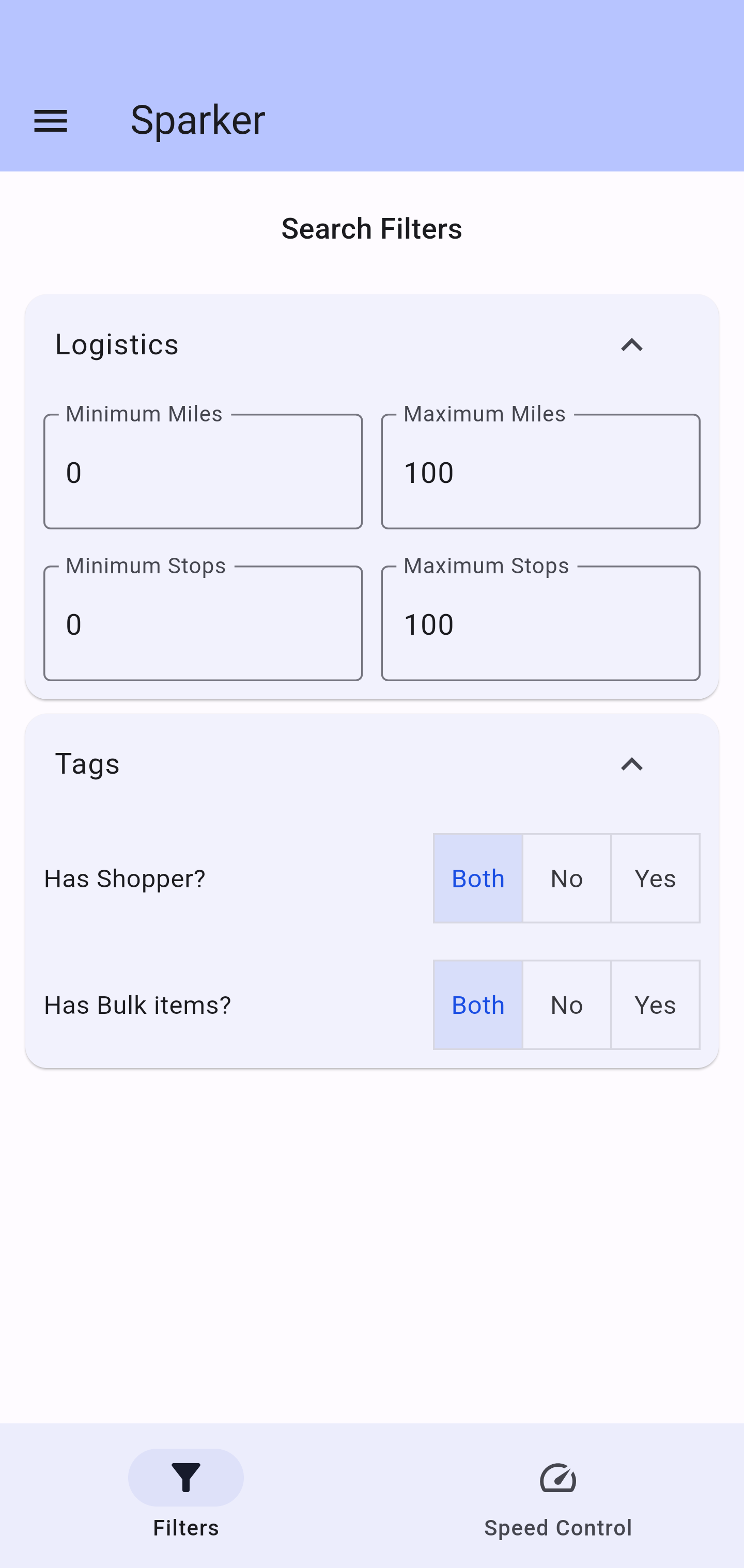Edit the Minimum Miles field
Screen dimensions: 744x1568
point(203,471)
